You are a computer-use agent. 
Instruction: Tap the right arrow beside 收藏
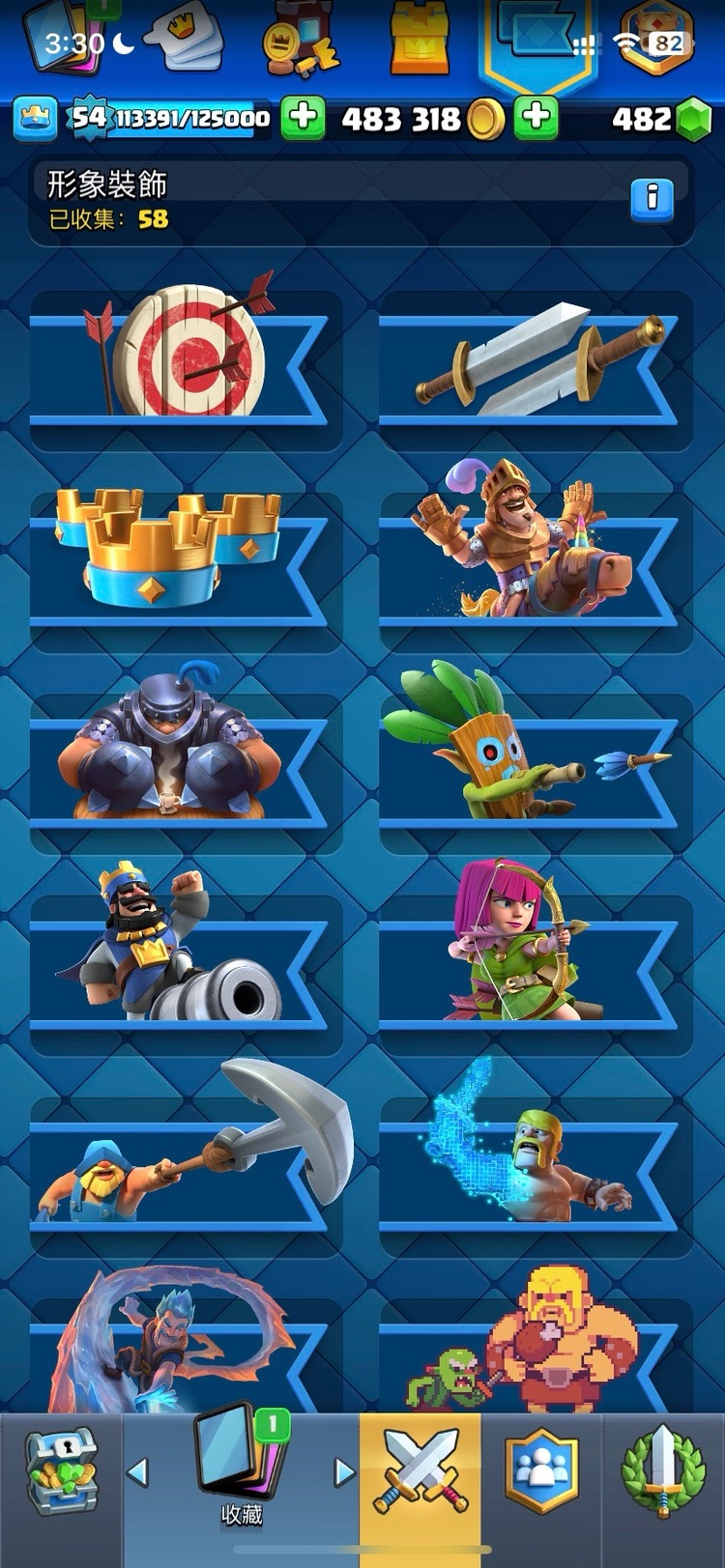pos(343,1473)
